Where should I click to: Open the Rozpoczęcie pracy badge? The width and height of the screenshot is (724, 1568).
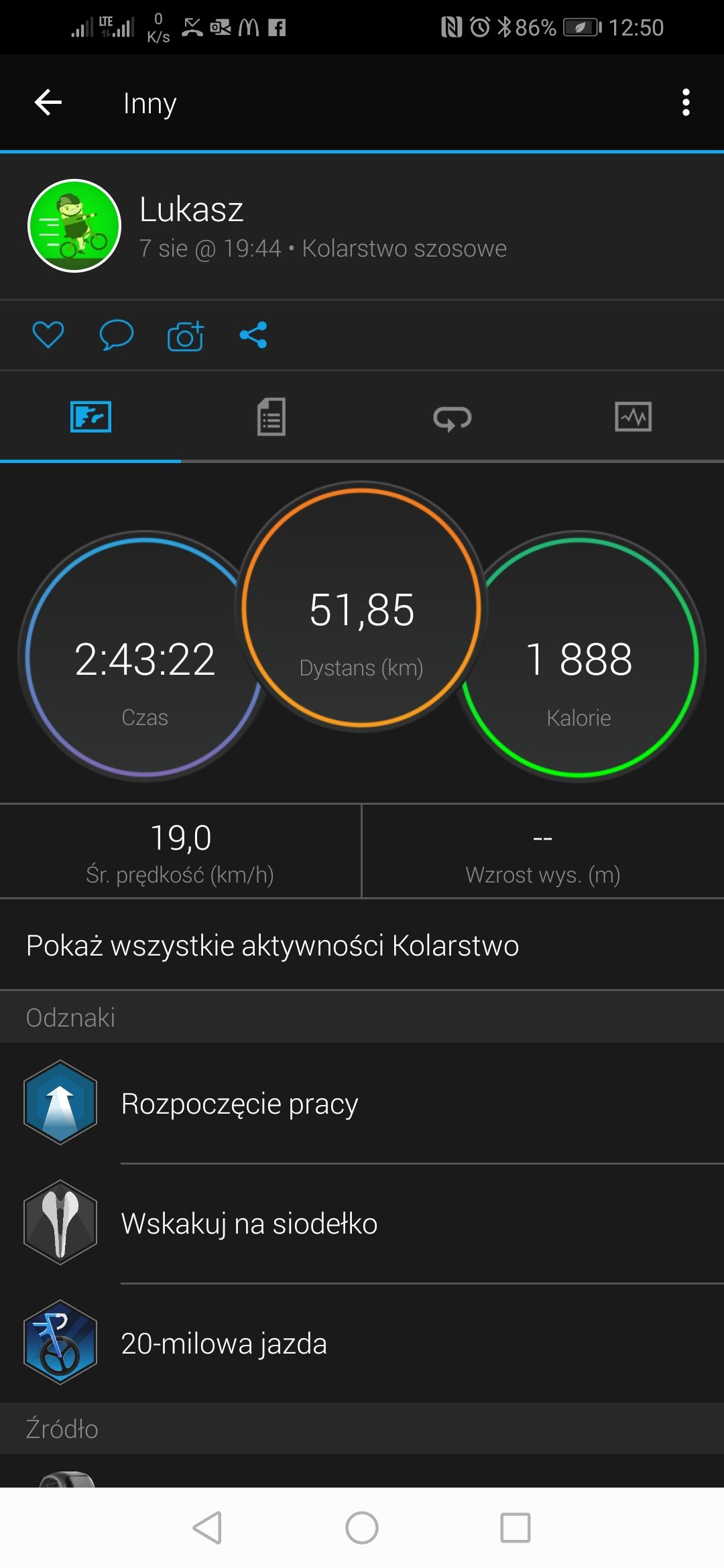(362, 1103)
